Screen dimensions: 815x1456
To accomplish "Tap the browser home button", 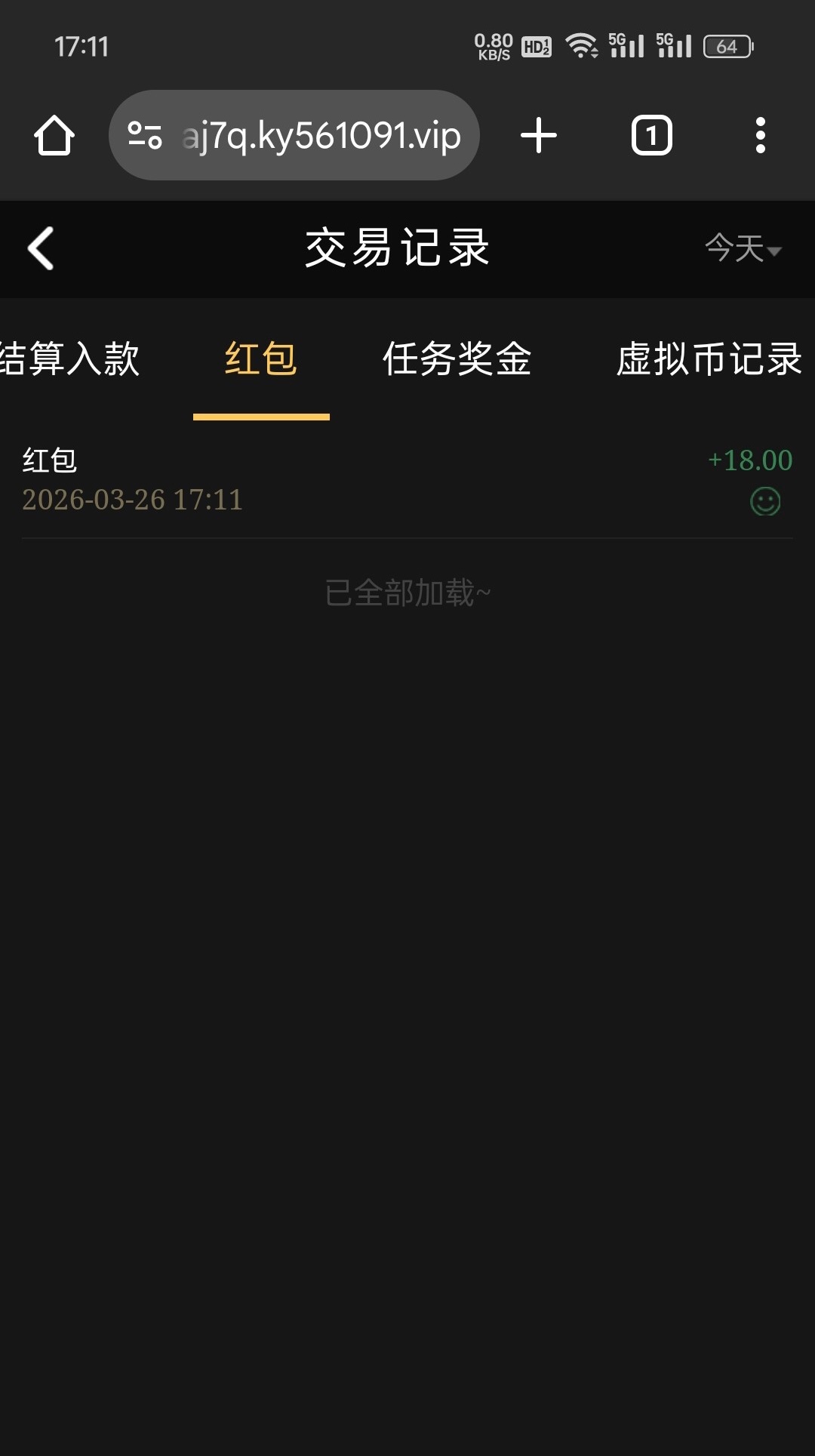I will pos(54,136).
